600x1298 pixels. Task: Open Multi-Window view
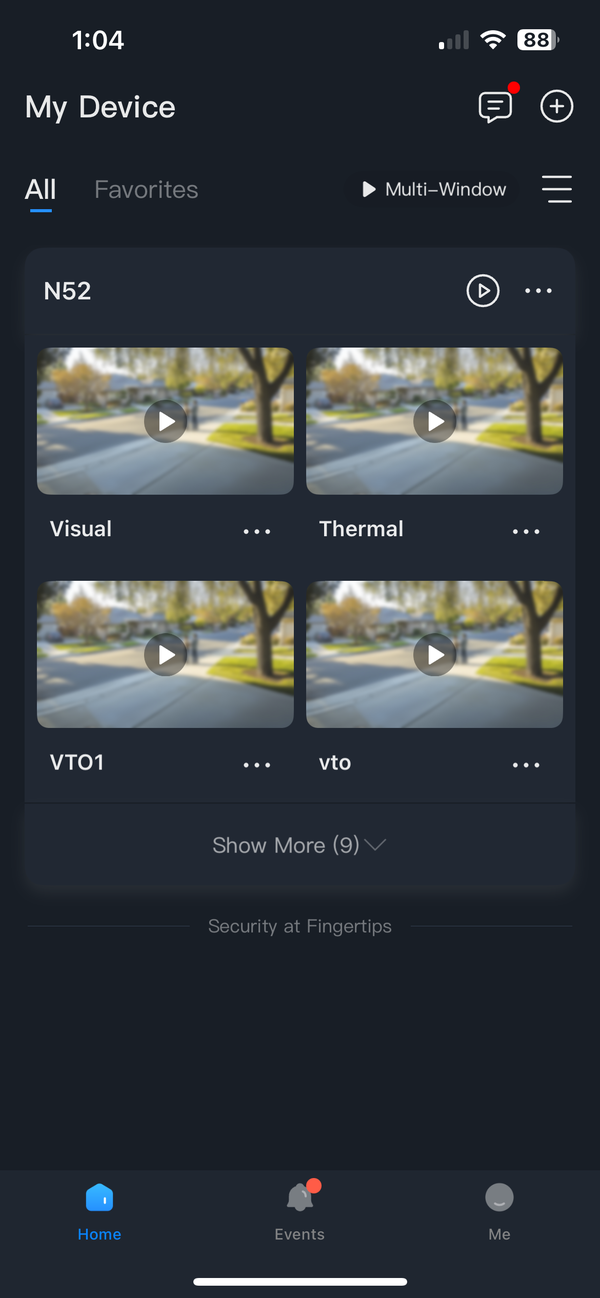[434, 189]
